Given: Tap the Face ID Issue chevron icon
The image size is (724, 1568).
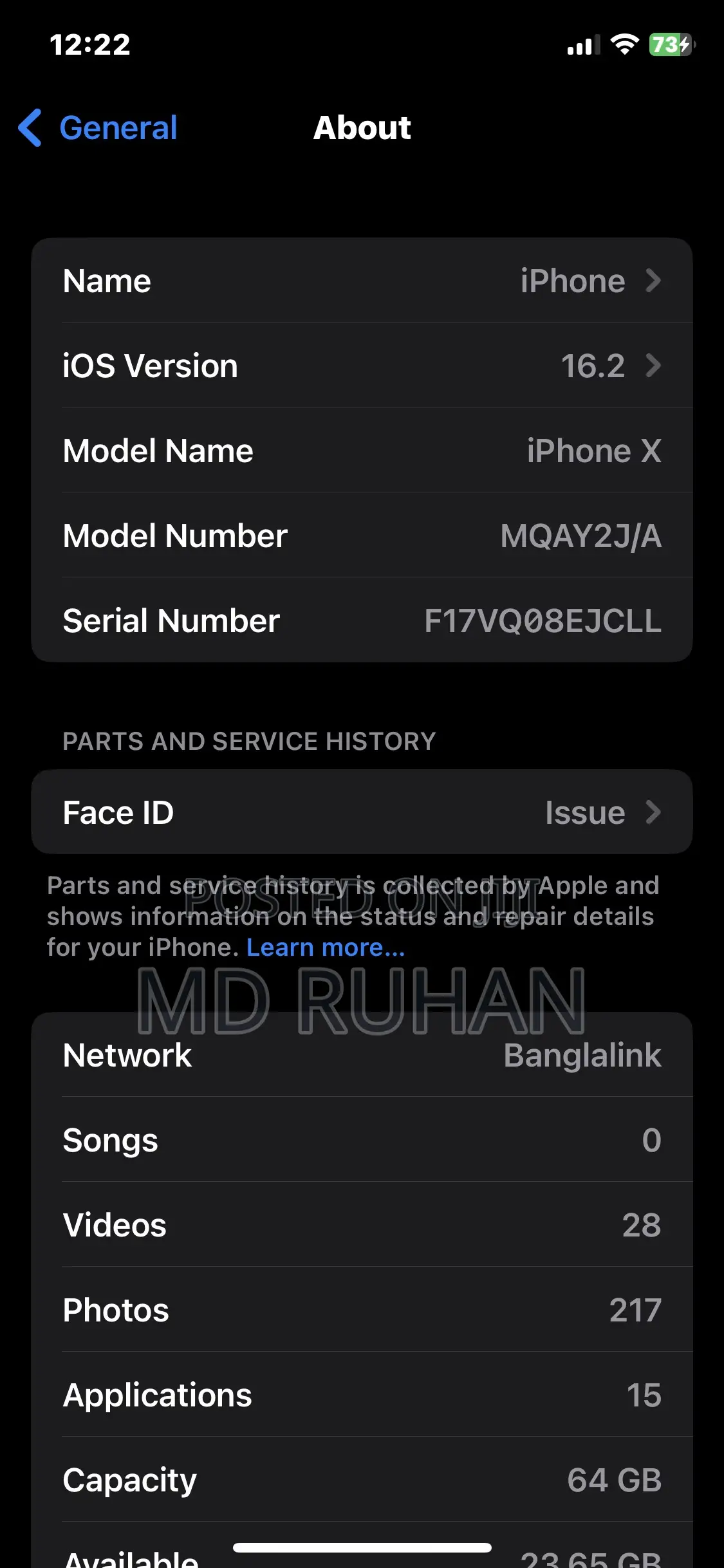Looking at the screenshot, I should pos(654,812).
